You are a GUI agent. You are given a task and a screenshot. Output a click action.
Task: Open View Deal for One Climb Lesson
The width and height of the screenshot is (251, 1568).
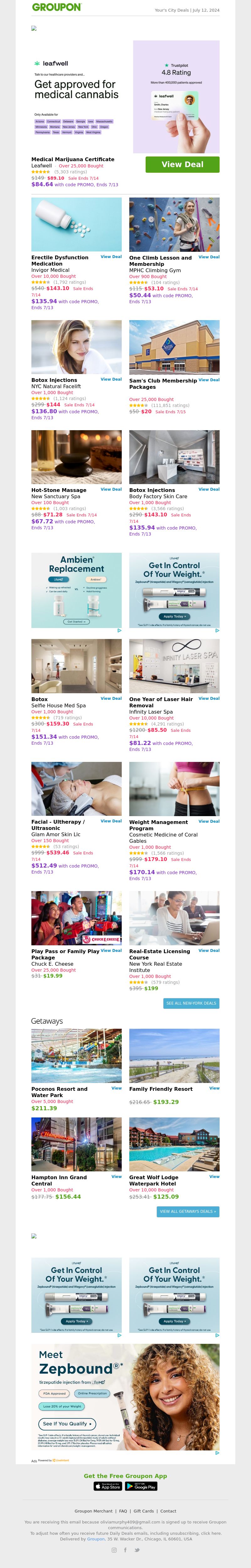point(208,257)
